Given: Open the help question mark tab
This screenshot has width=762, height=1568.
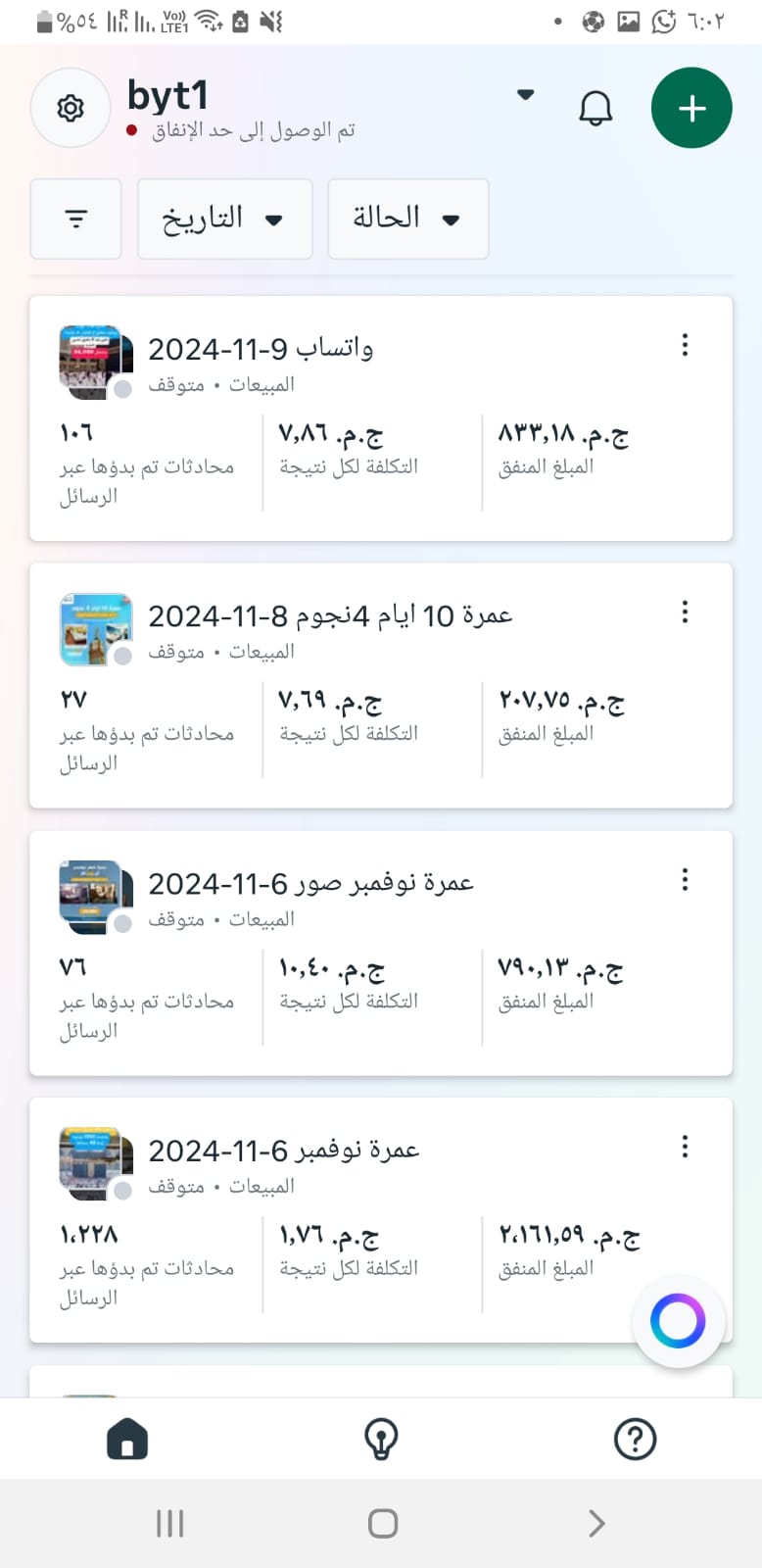Looking at the screenshot, I should pos(635,1440).
